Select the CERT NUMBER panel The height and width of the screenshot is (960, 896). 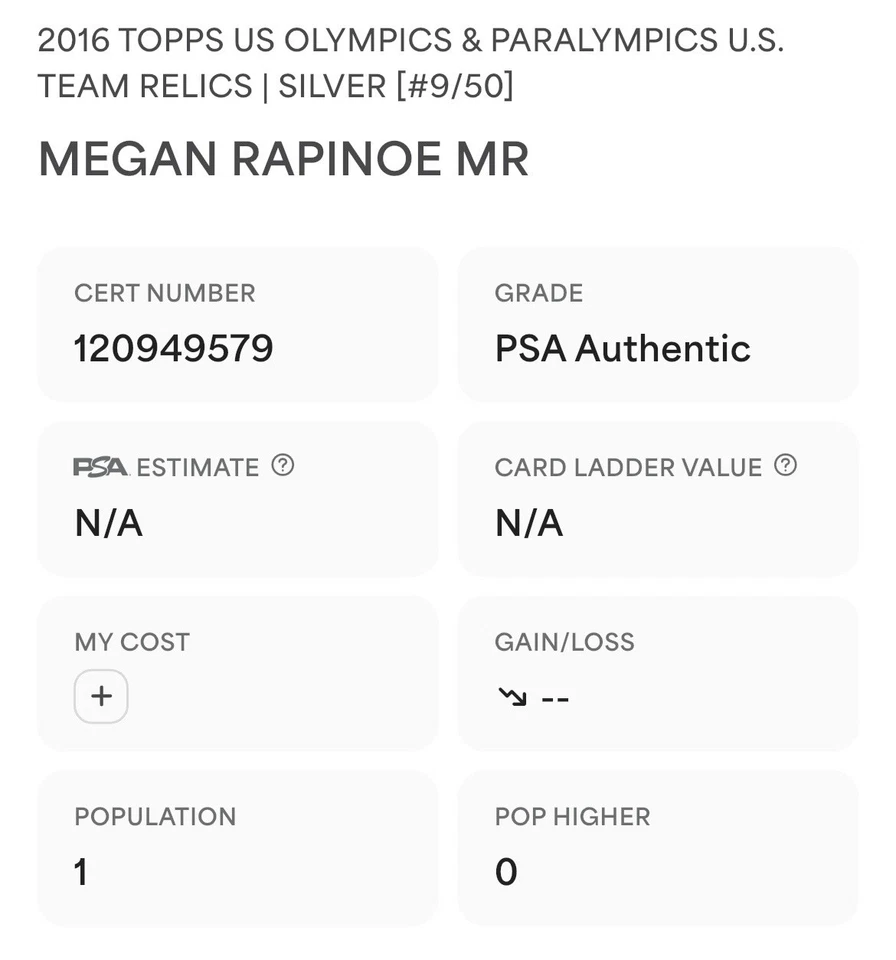coord(237,325)
